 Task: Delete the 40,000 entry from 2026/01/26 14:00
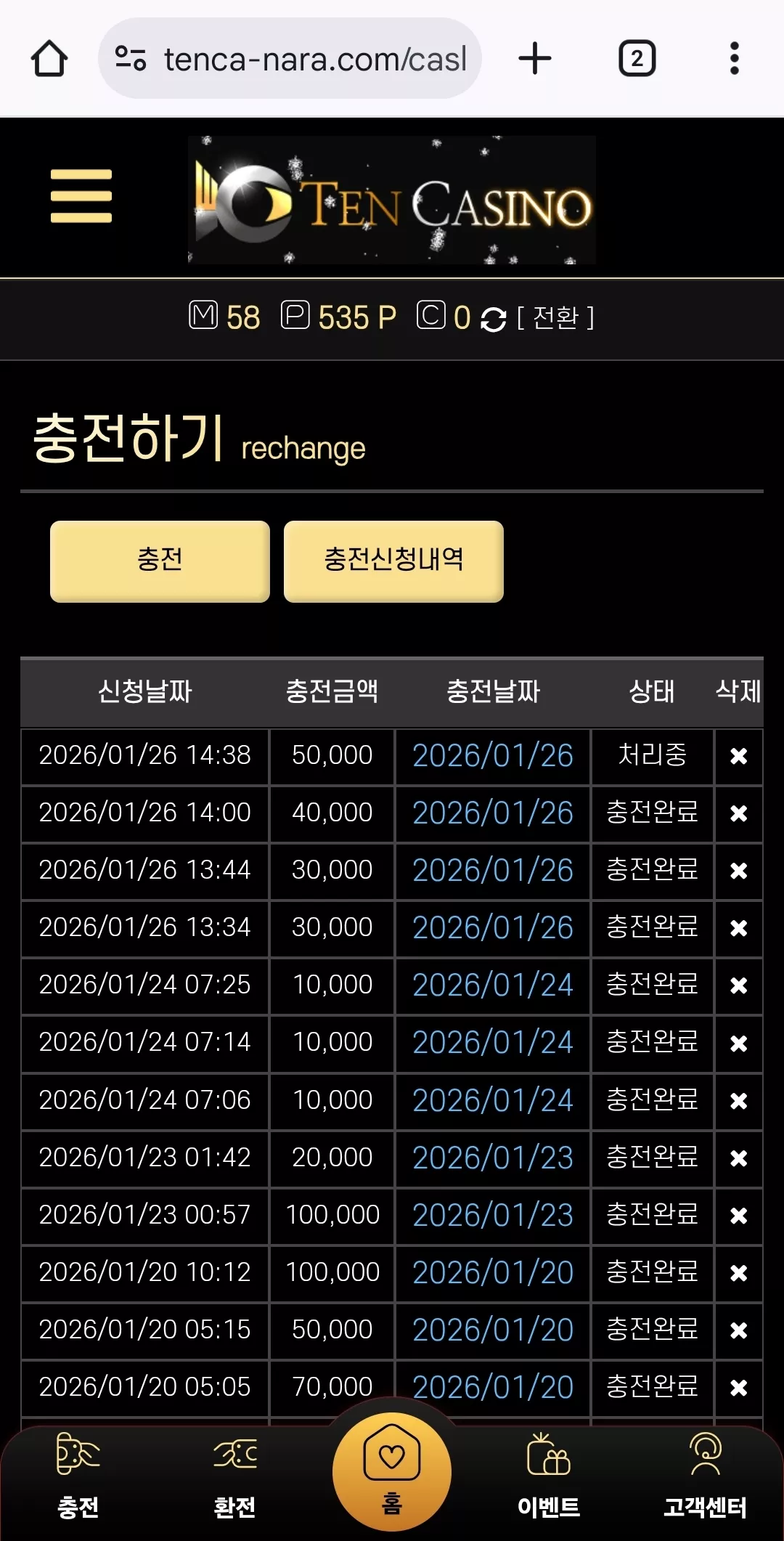point(739,813)
